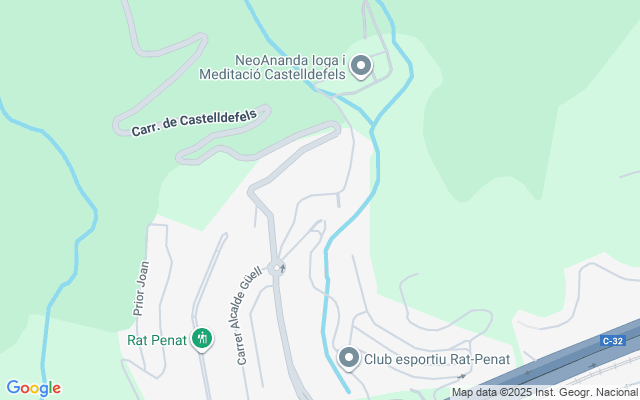This screenshot has width=640, height=400.
Task: Open Club esportiu Rat-Penat place marker
Action: (x=349, y=357)
